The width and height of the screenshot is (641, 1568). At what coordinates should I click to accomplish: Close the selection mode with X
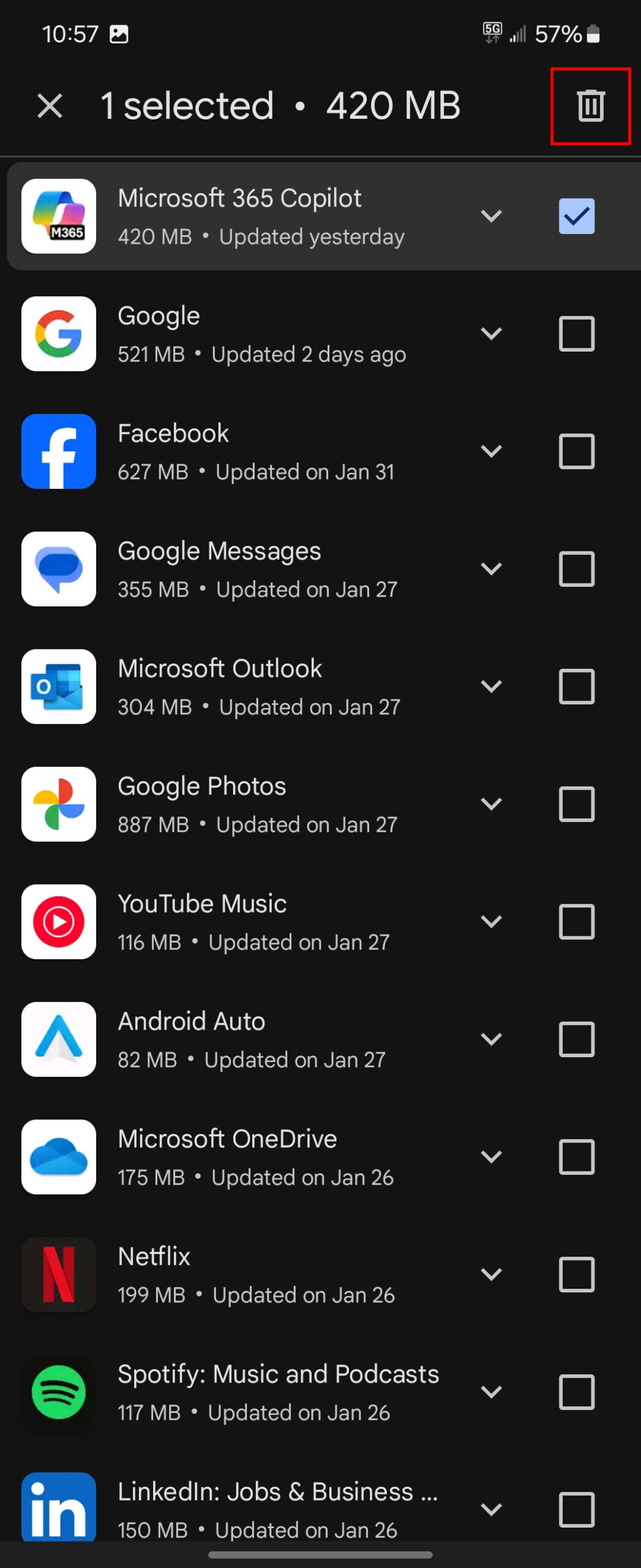point(50,106)
